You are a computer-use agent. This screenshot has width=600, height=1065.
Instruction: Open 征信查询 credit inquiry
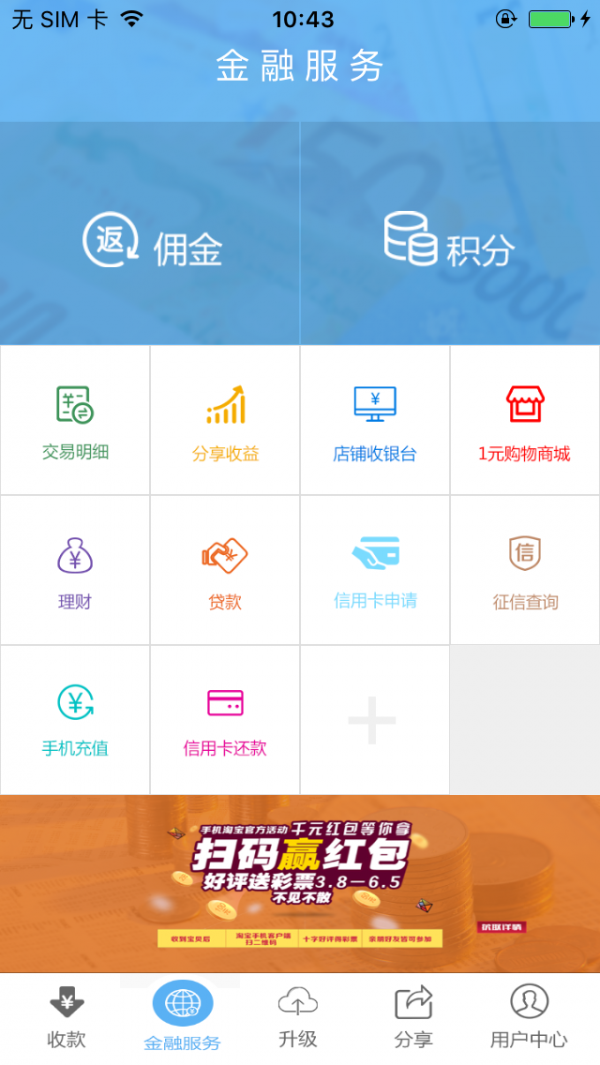coord(524,571)
